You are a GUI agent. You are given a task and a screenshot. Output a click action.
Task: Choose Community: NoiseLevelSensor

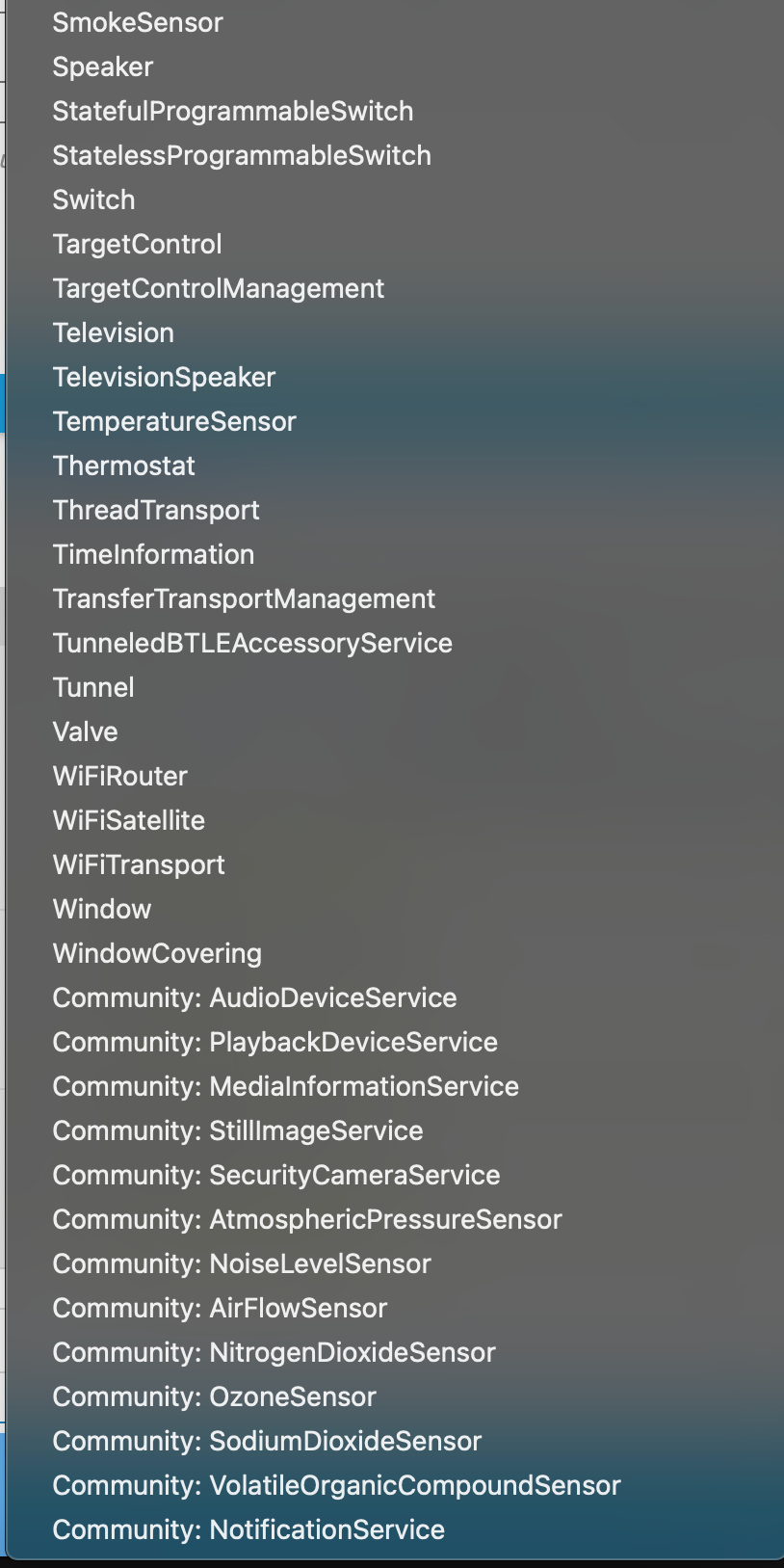tap(242, 1263)
